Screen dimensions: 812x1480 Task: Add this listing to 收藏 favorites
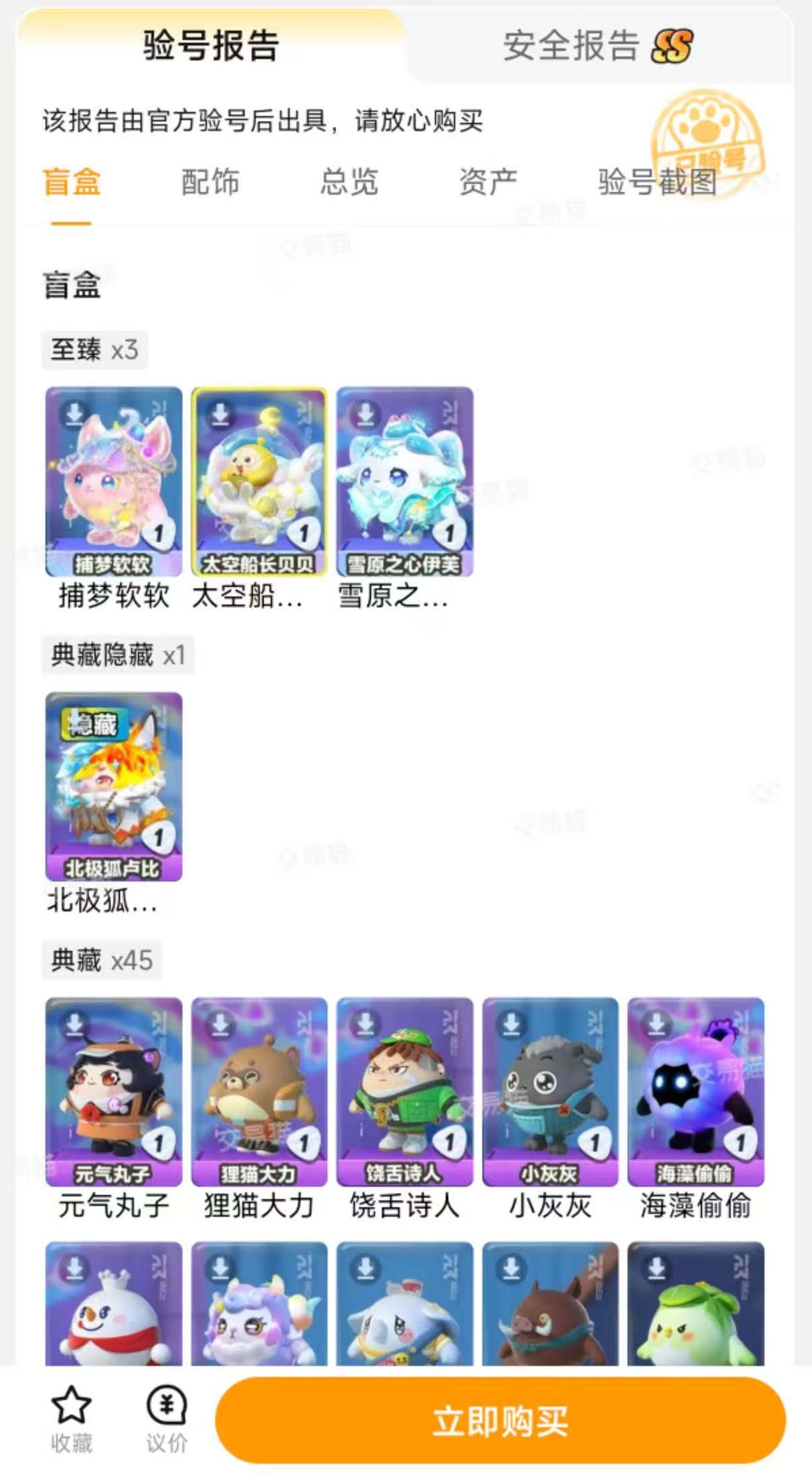[71, 1420]
